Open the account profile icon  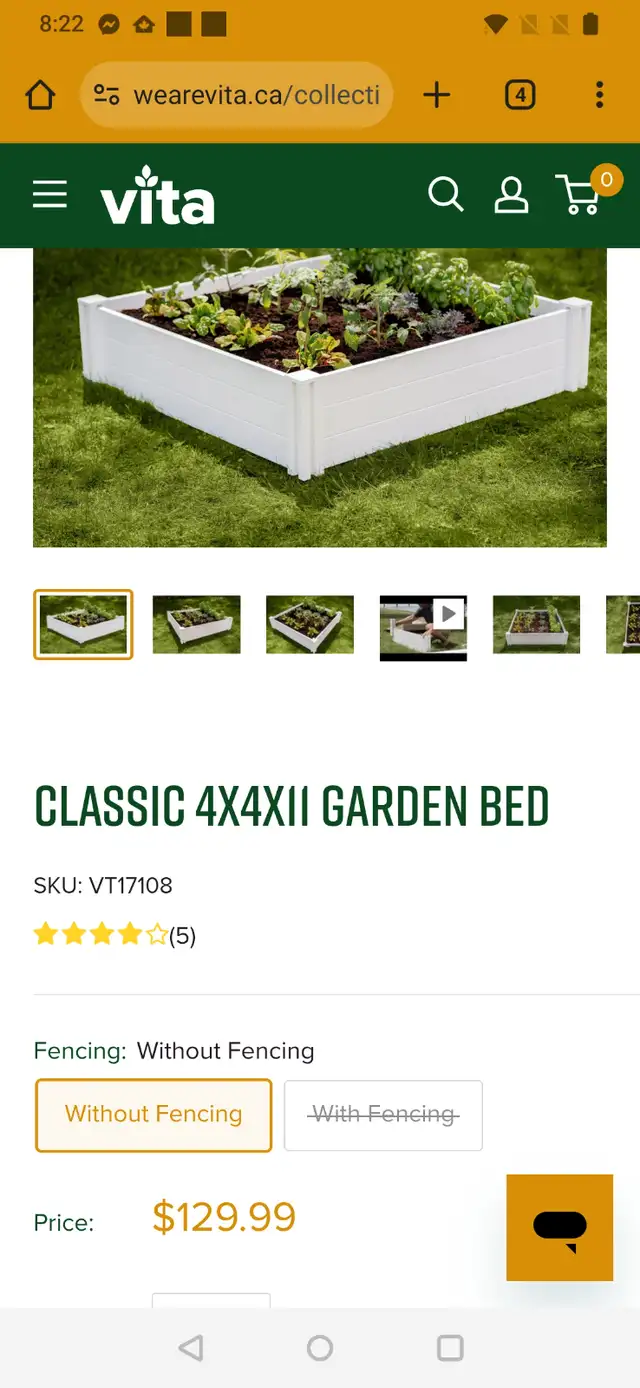point(511,194)
